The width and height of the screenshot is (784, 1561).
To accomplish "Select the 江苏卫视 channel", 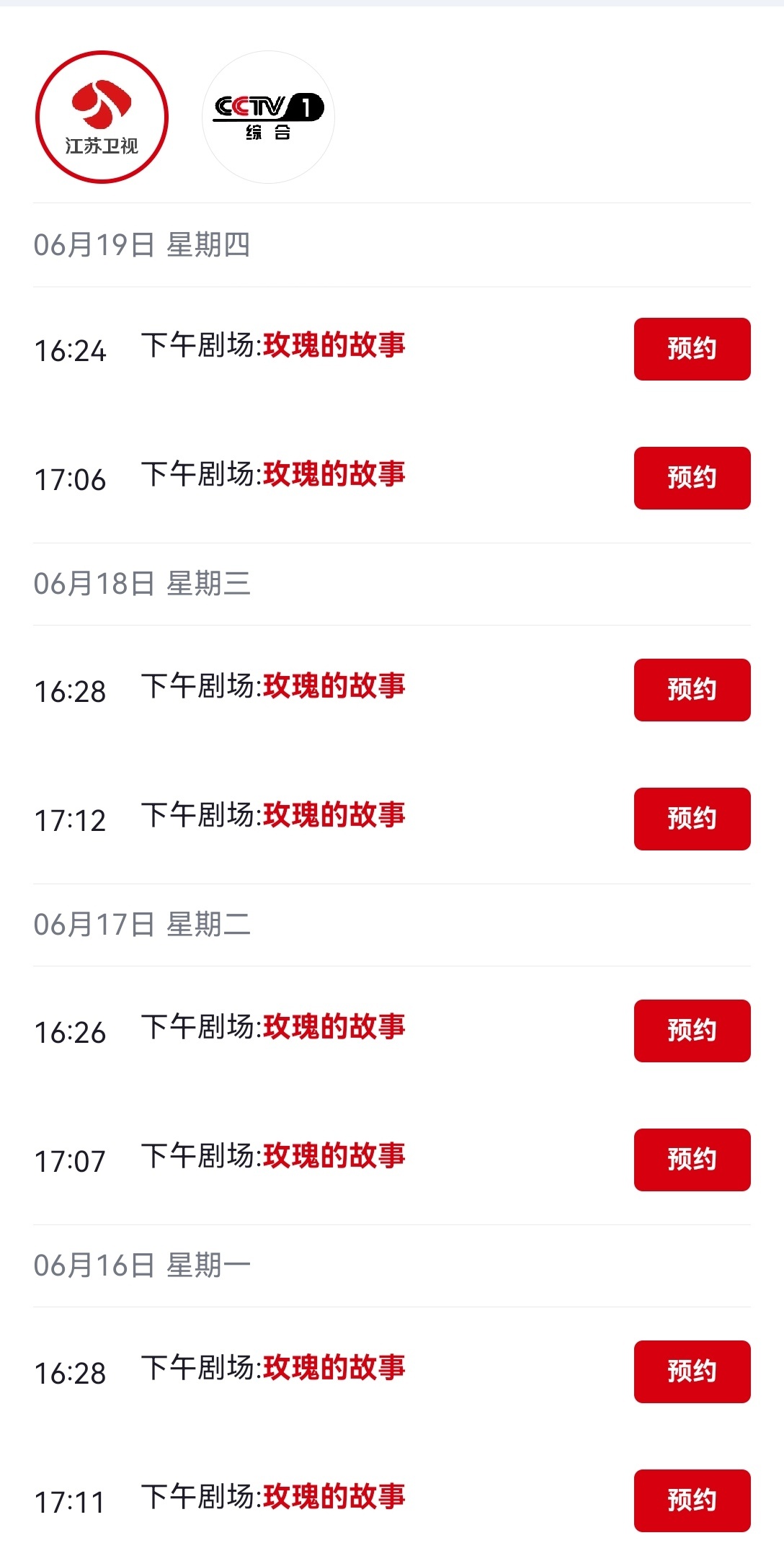I will [x=102, y=117].
